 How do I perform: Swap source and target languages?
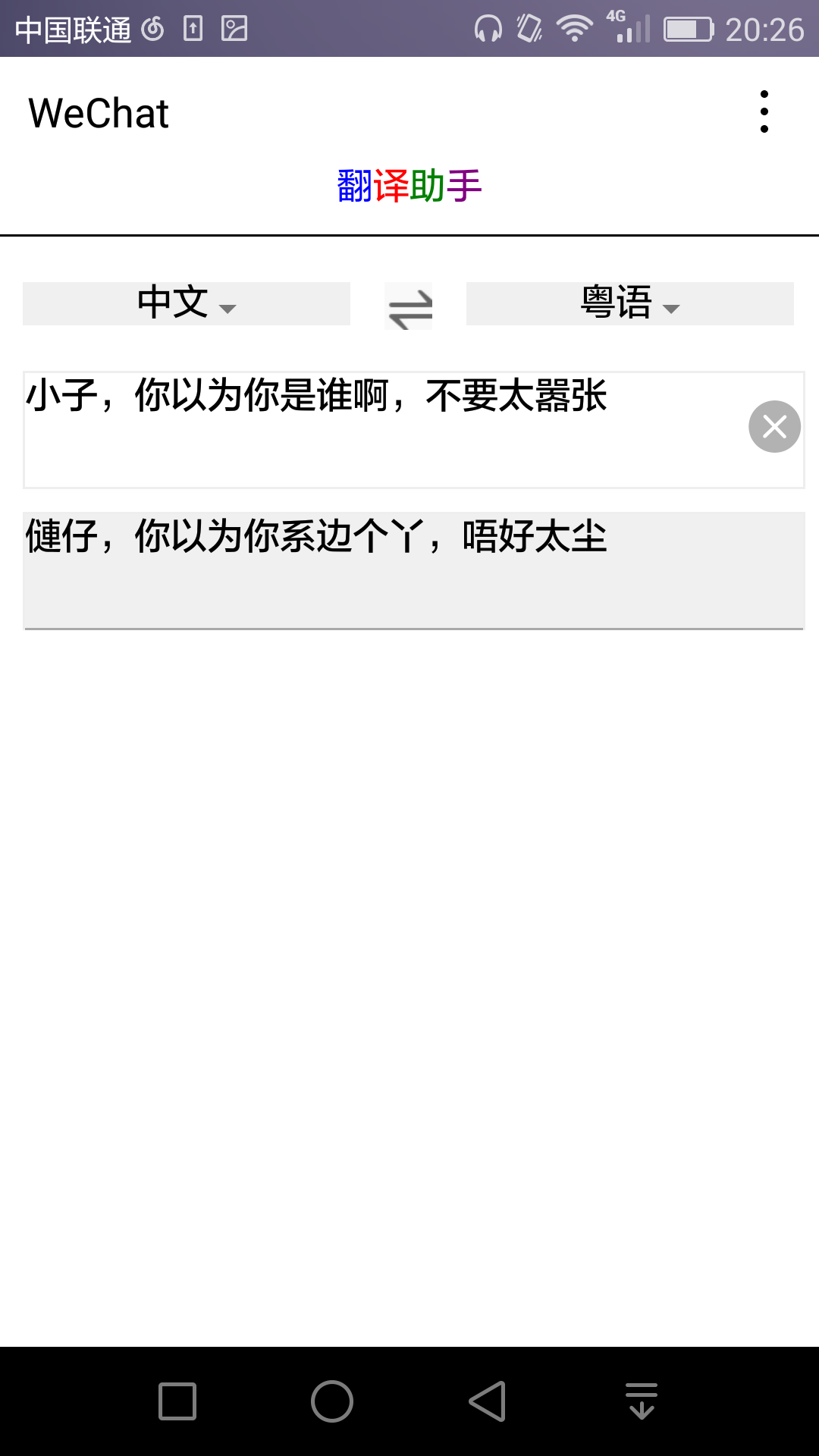click(409, 306)
